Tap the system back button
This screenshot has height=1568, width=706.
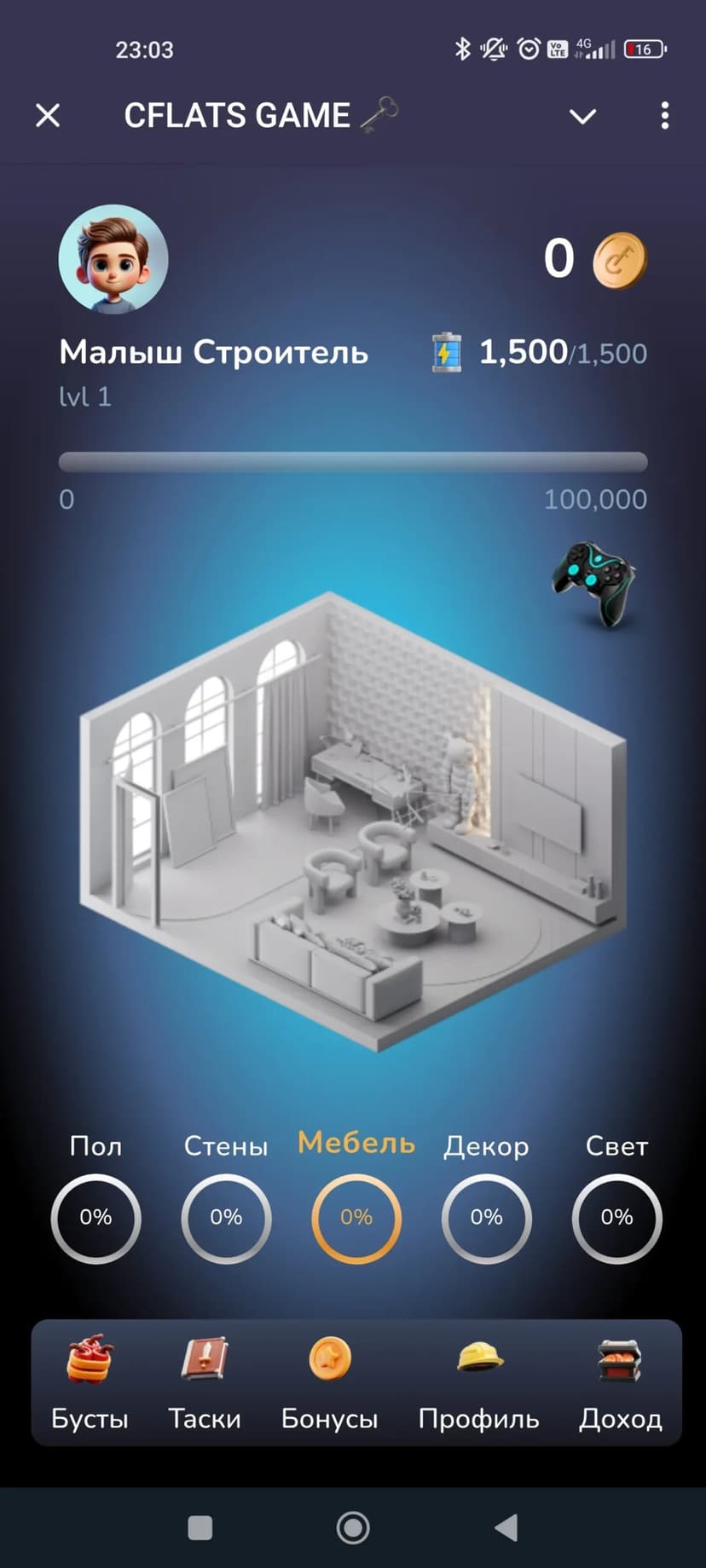coord(506,1528)
